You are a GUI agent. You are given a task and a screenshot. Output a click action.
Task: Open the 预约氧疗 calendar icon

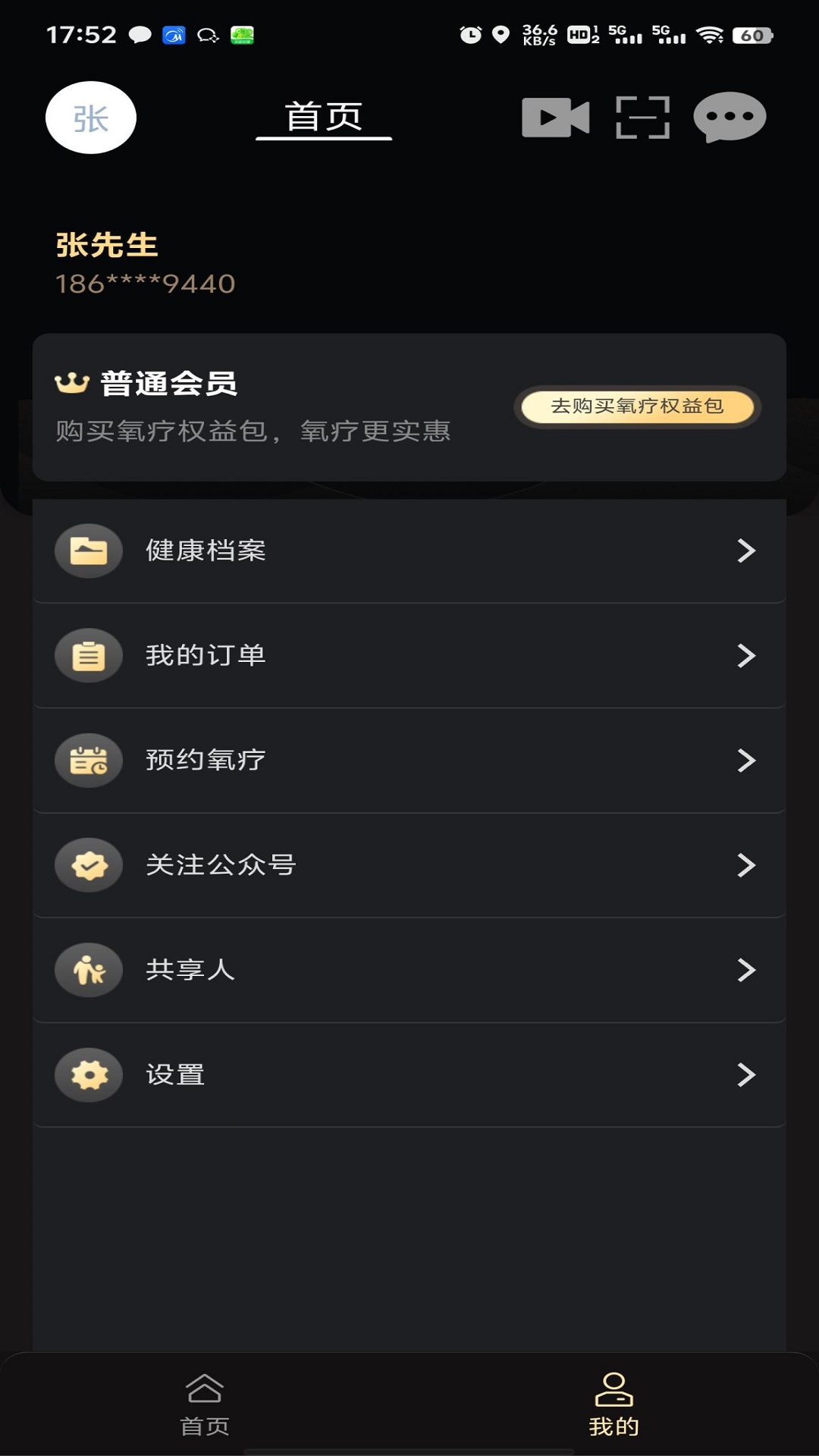point(88,761)
